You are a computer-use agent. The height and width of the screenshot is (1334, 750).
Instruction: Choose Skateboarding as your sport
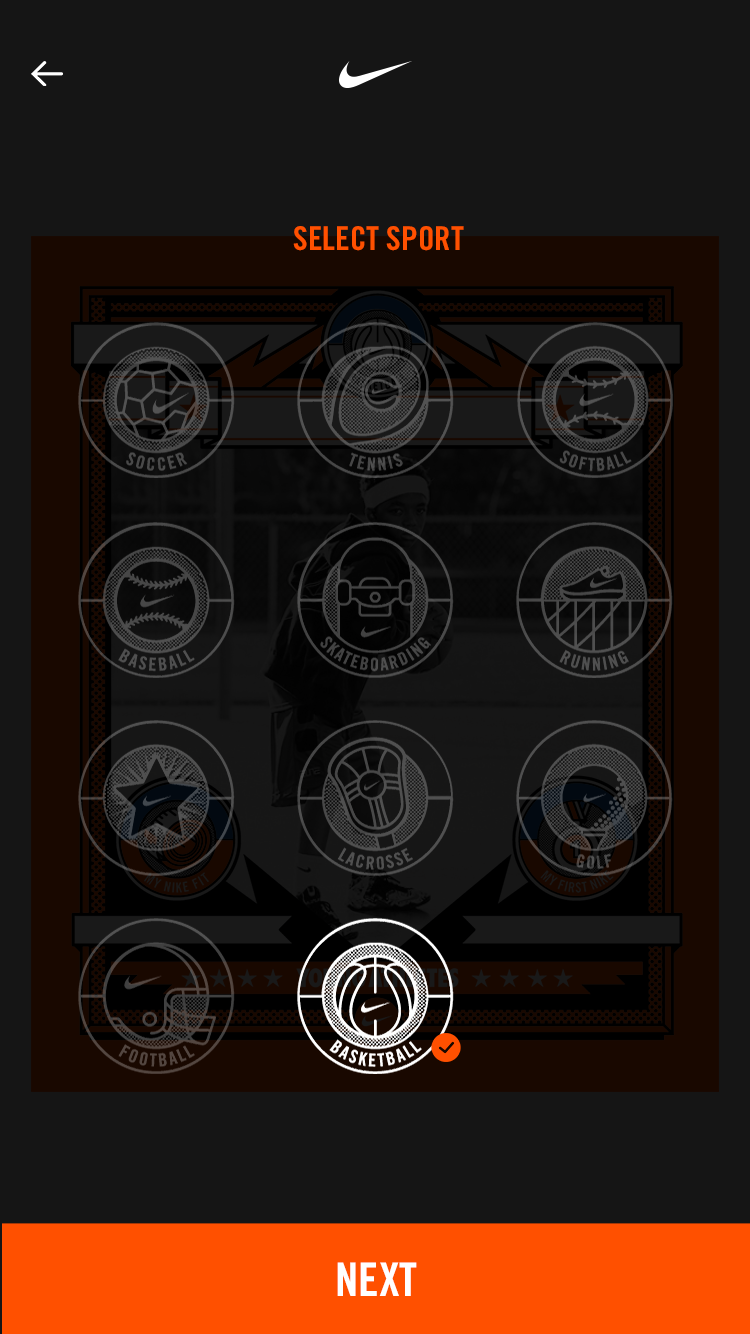pos(375,600)
